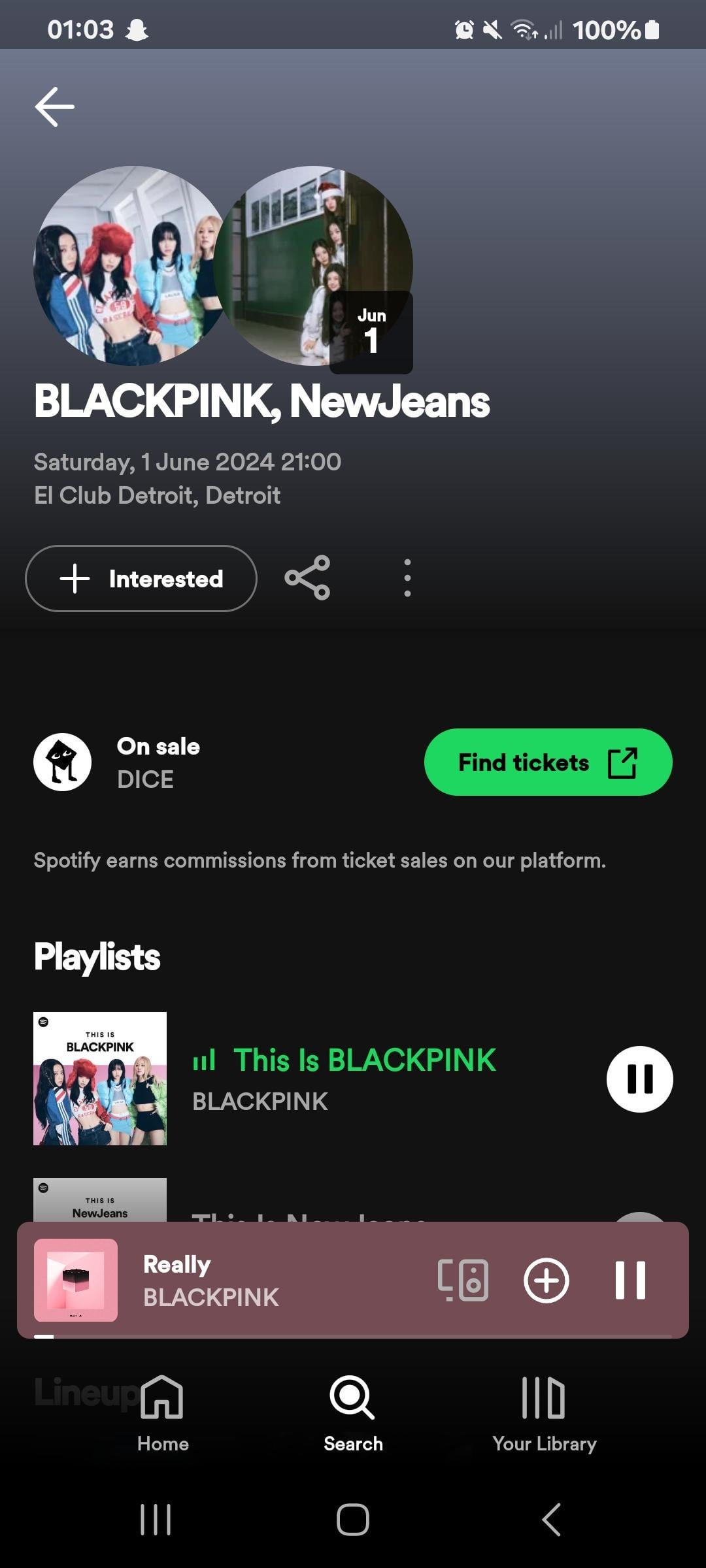Open recent apps from the navigation bar
This screenshot has height=1568, width=706.
pos(156,1519)
